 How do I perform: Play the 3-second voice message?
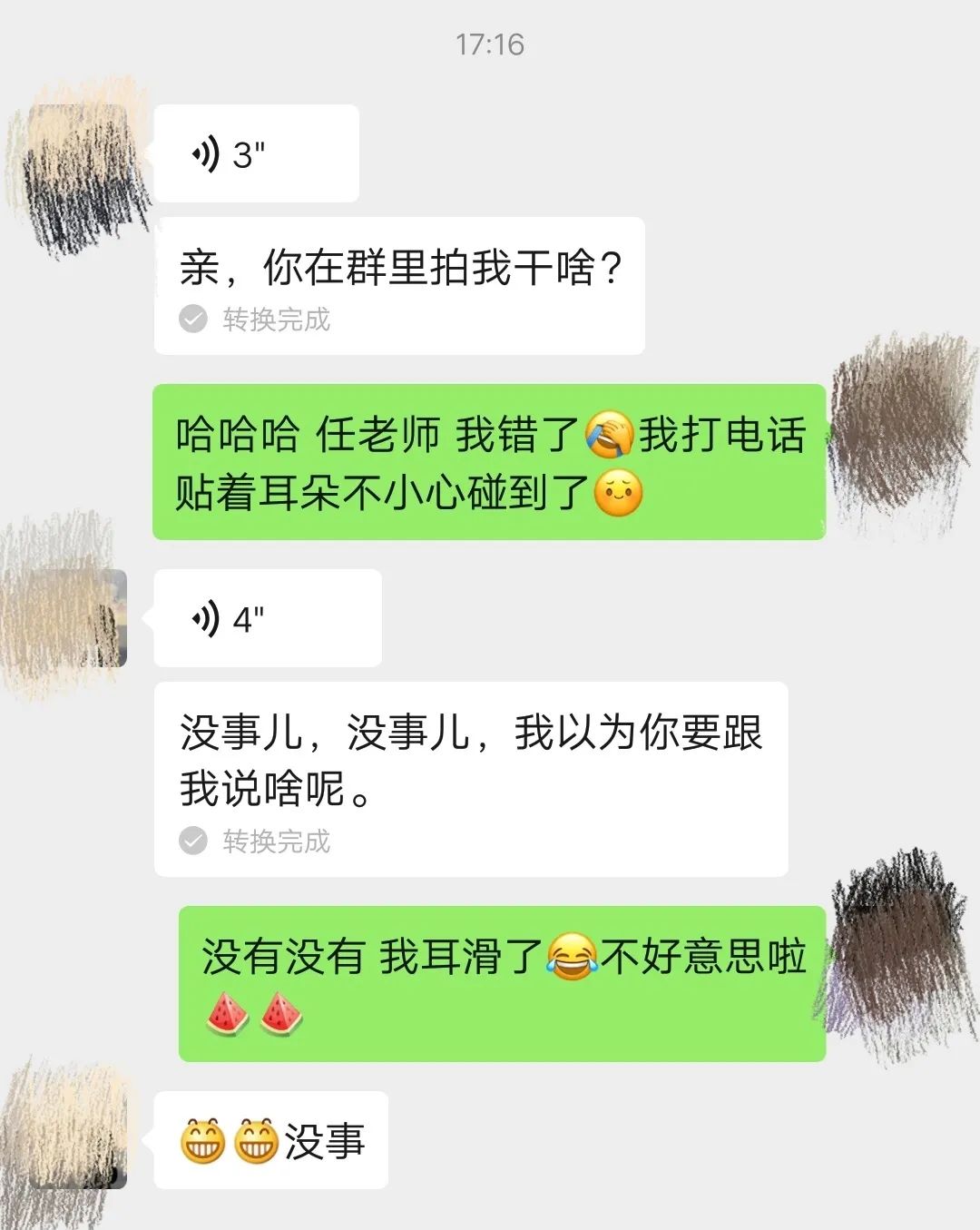256,154
